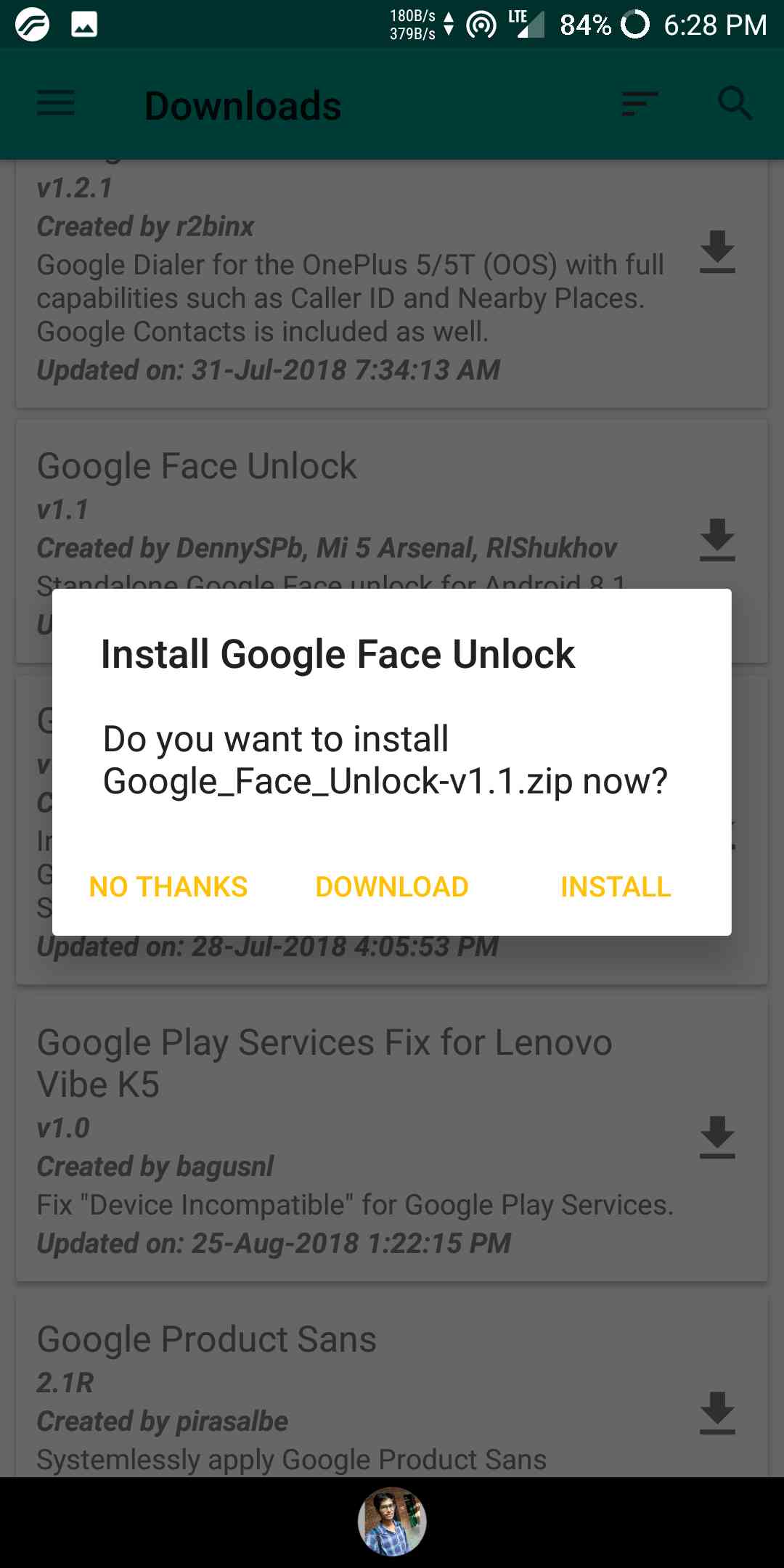Viewport: 784px width, 1568px height.
Task: Tap download icon for Google Face Unlock
Action: click(717, 540)
